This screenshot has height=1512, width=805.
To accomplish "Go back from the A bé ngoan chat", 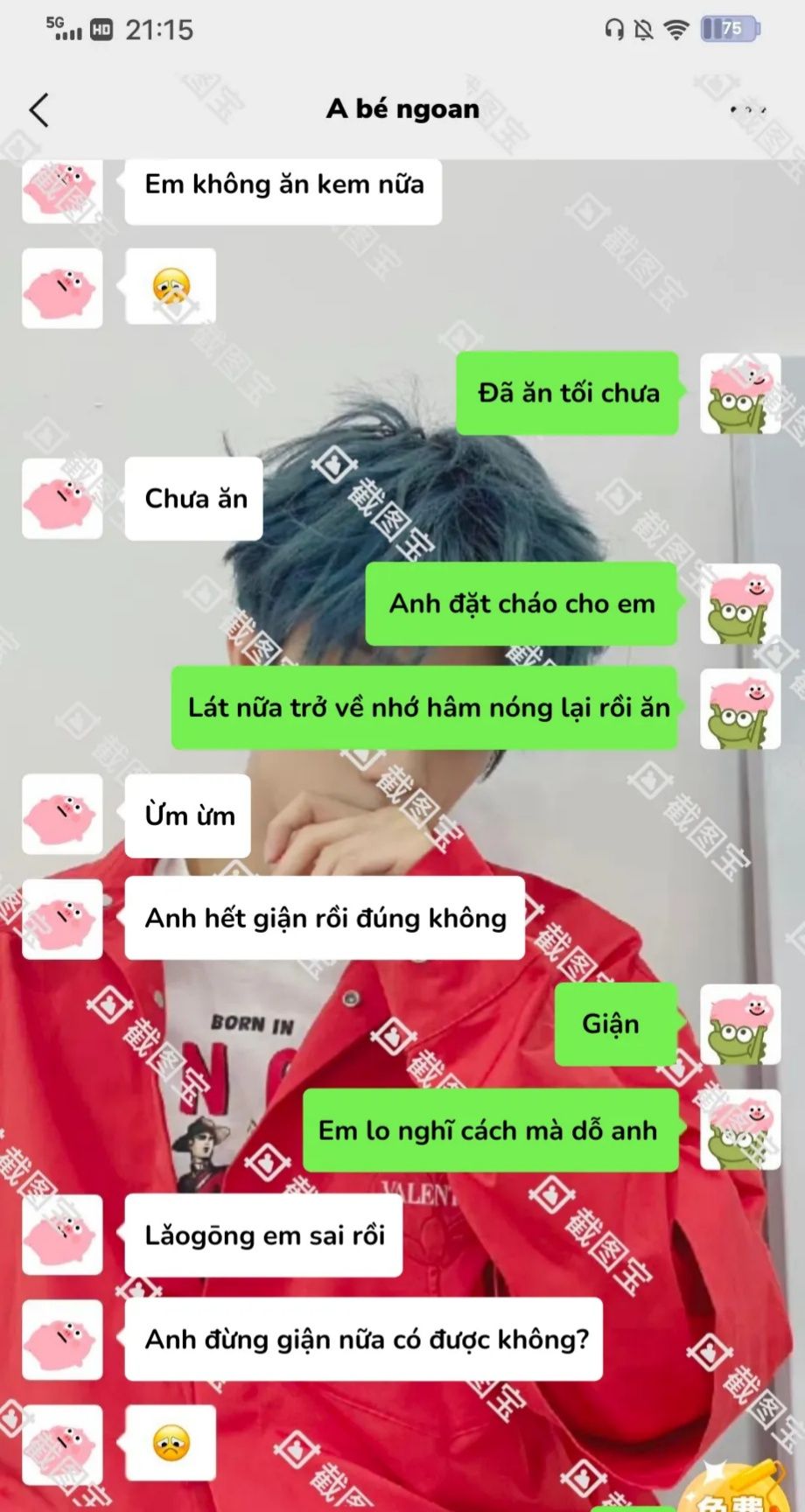I will (39, 110).
